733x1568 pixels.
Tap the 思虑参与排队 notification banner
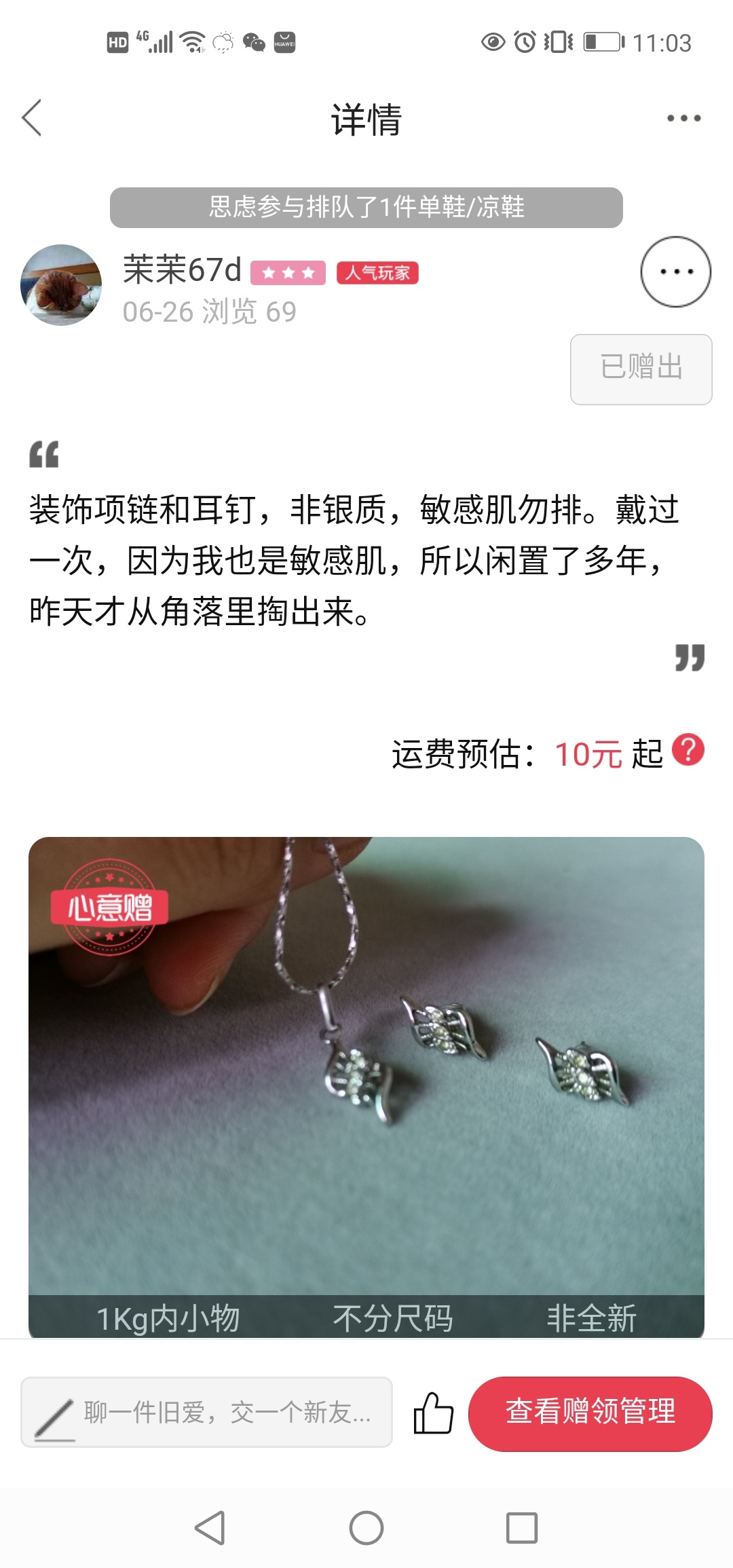[x=366, y=207]
